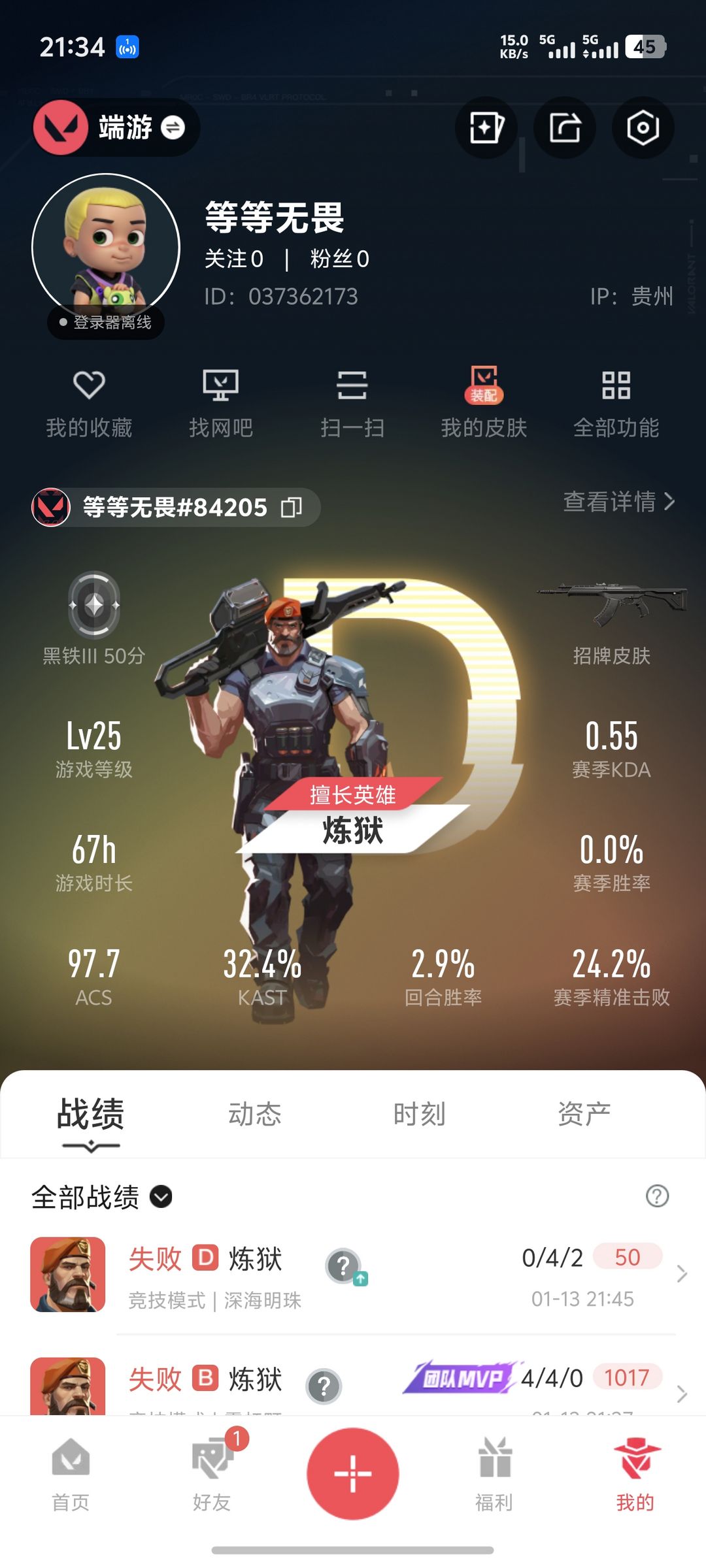Image resolution: width=706 pixels, height=1568 pixels.
Task: Switch to the 时刻 tab
Action: coord(419,1114)
